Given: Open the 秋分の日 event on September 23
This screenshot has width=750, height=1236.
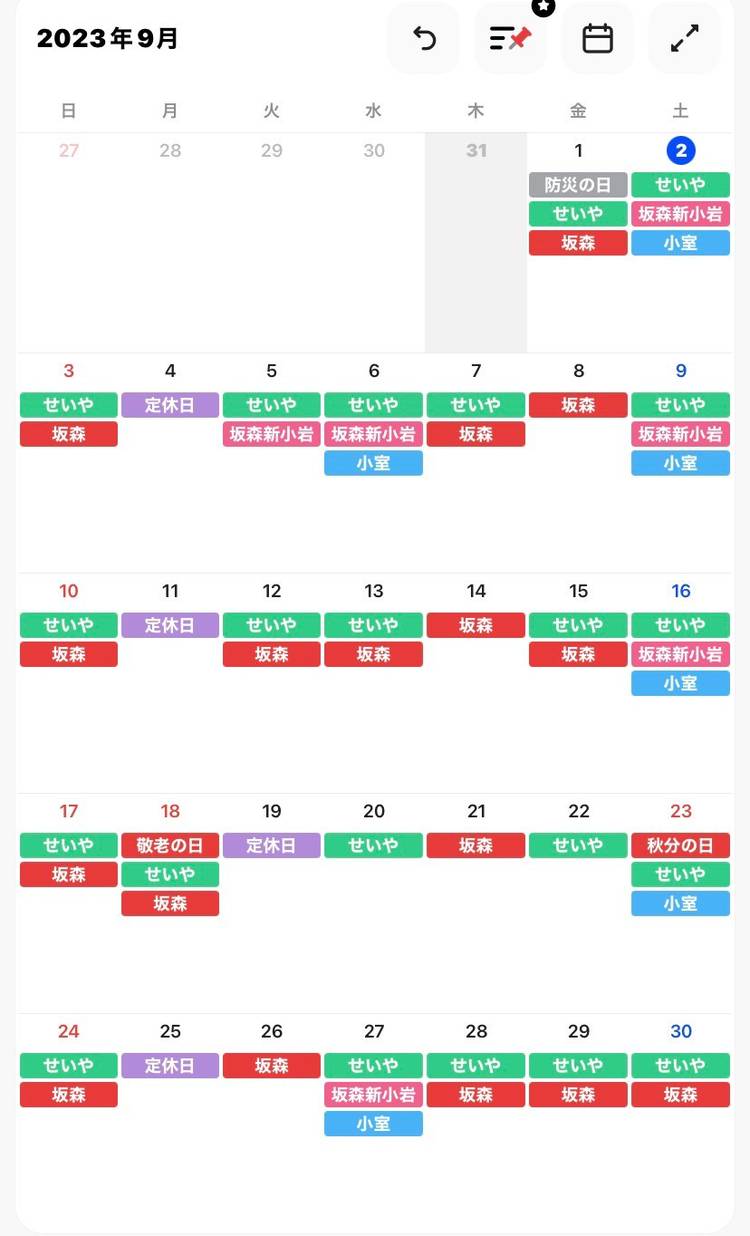Looking at the screenshot, I should pos(681,845).
